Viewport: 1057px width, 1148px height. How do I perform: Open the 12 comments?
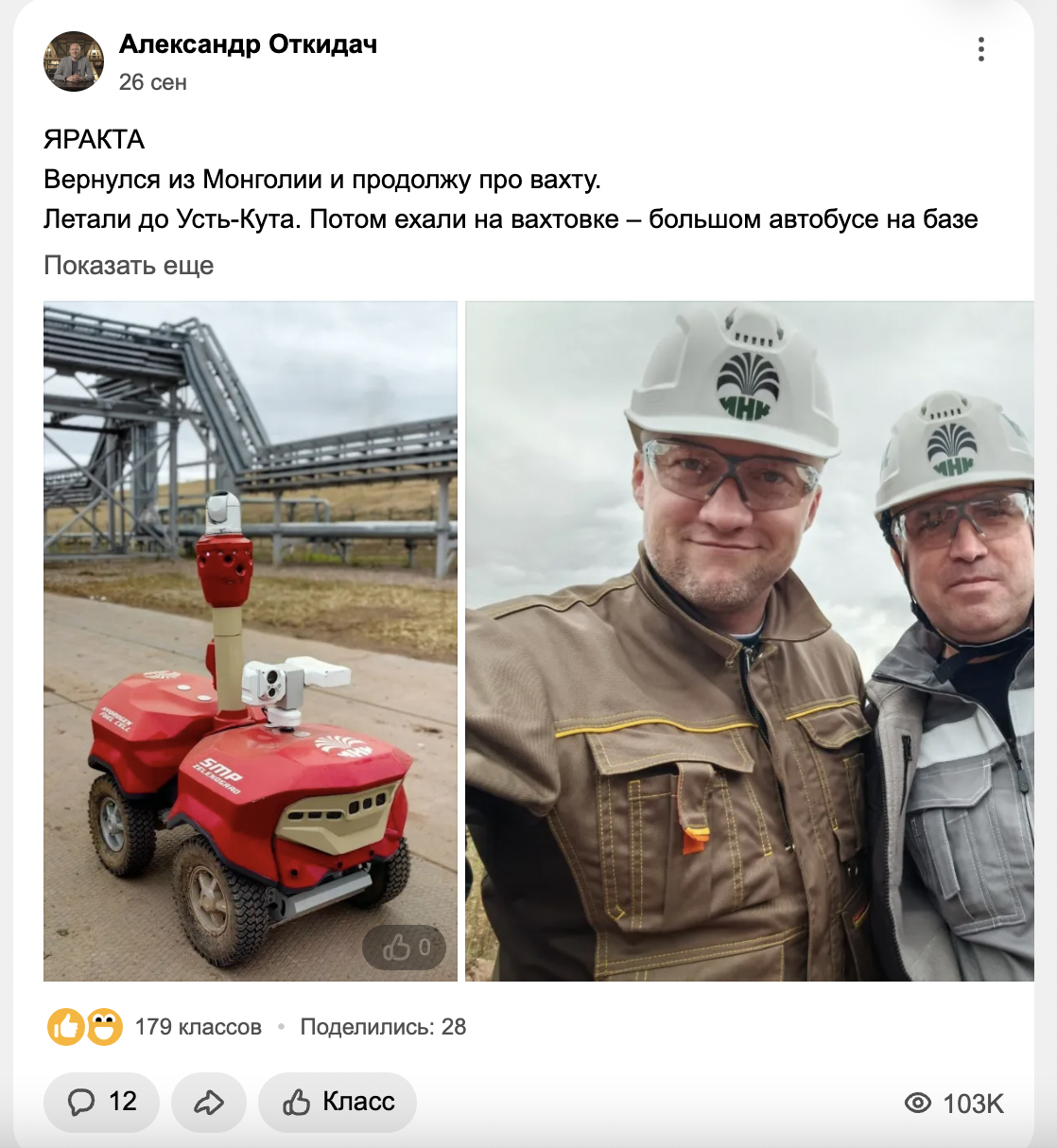pyautogui.click(x=101, y=1102)
